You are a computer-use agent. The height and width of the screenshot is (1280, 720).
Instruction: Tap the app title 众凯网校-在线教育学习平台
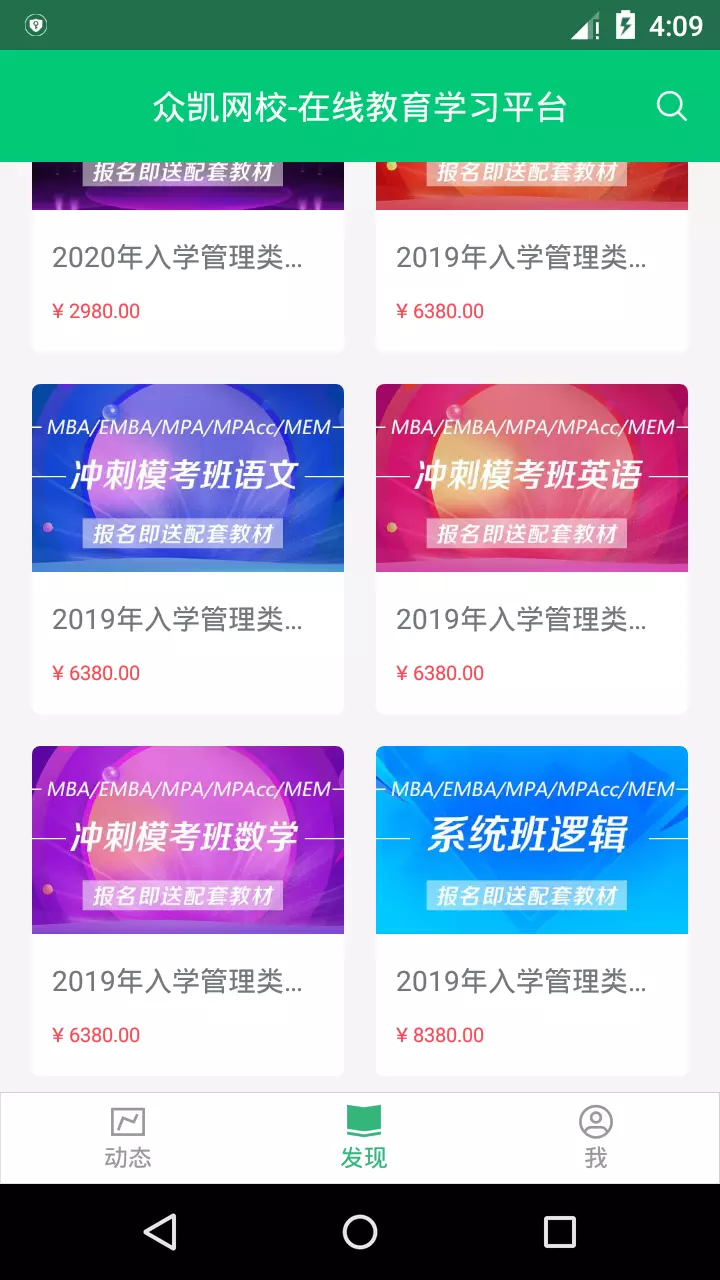point(360,105)
